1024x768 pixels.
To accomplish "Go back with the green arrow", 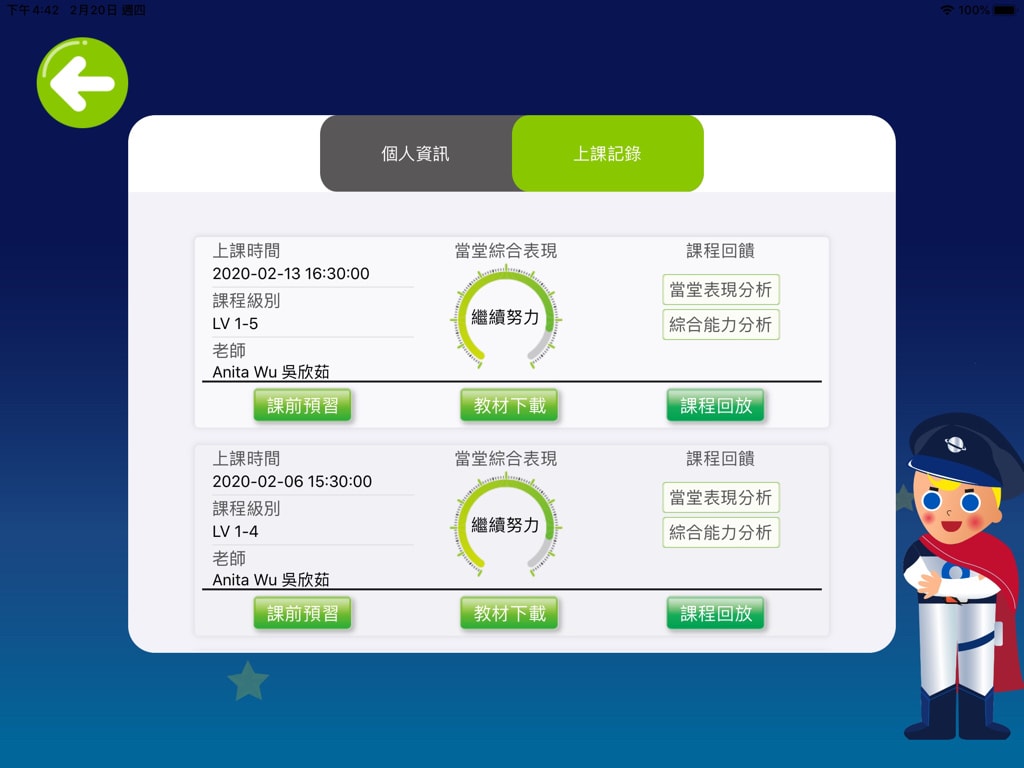I will click(82, 83).
